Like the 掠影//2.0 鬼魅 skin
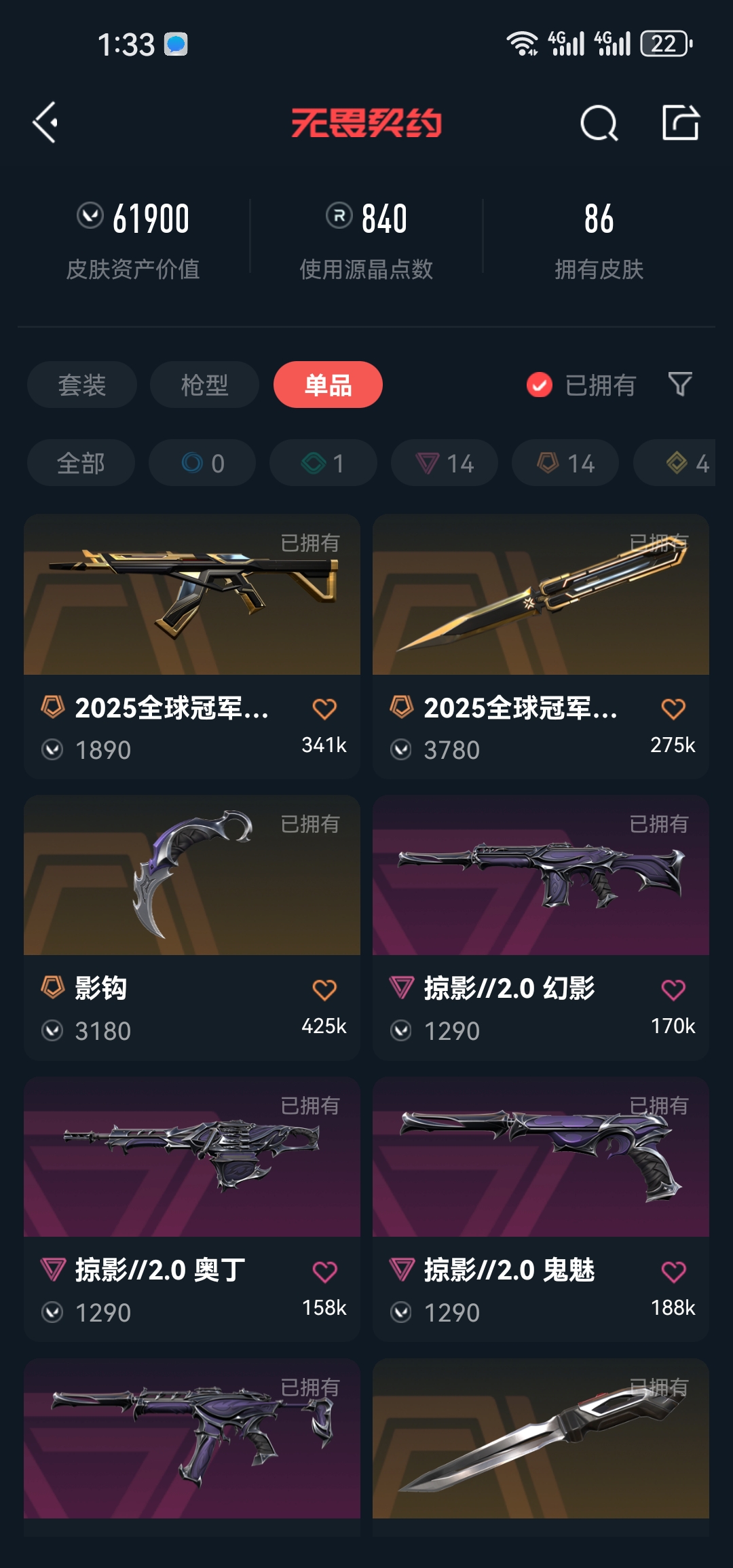 click(x=673, y=1271)
